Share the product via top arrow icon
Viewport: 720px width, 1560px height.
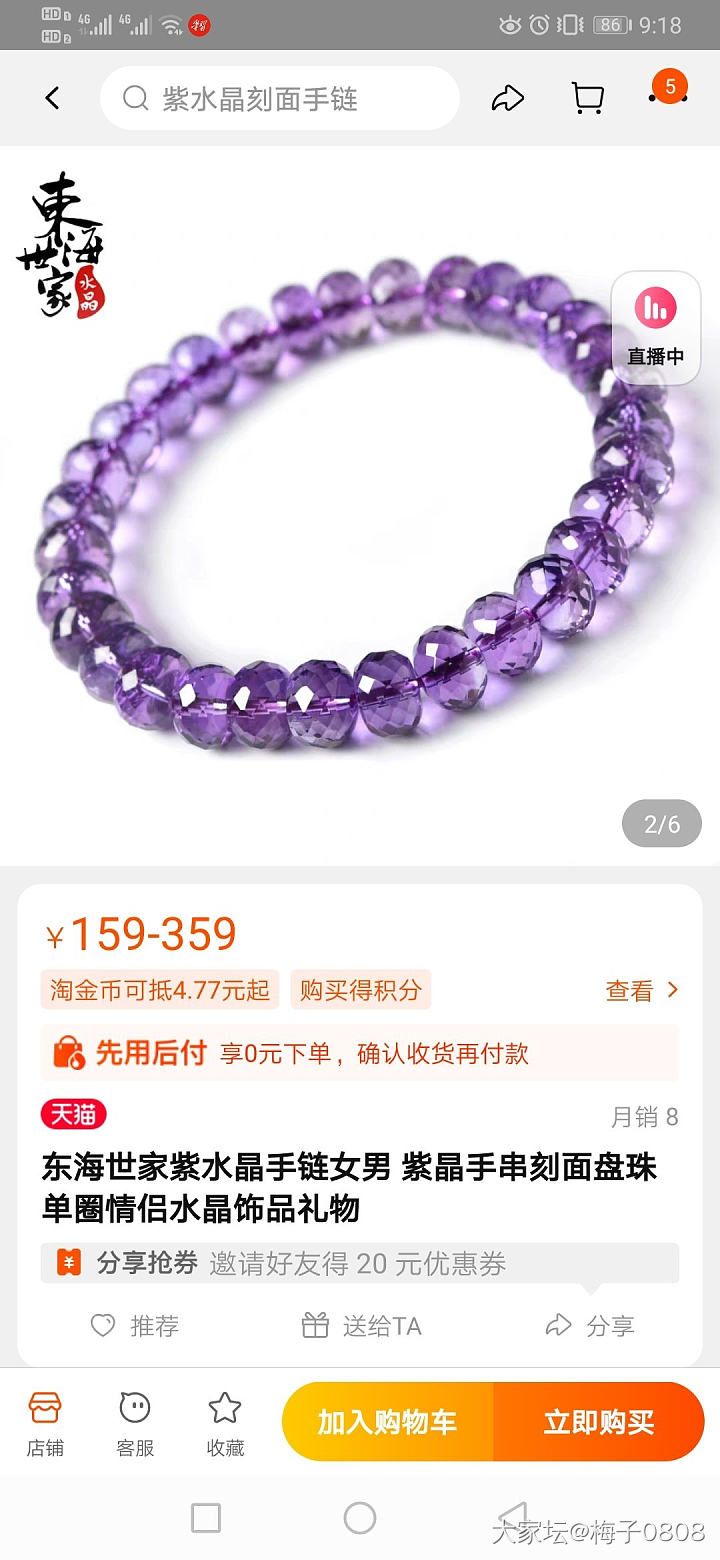[508, 98]
